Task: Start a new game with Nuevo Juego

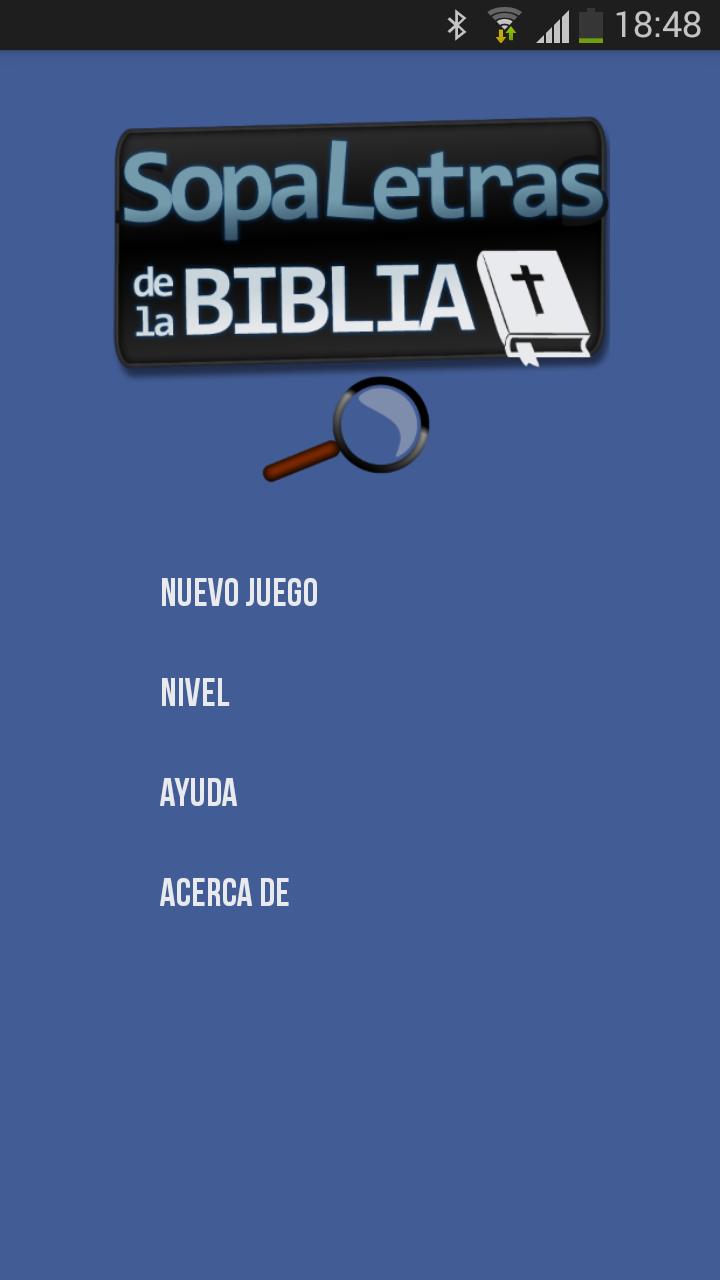Action: [x=238, y=593]
